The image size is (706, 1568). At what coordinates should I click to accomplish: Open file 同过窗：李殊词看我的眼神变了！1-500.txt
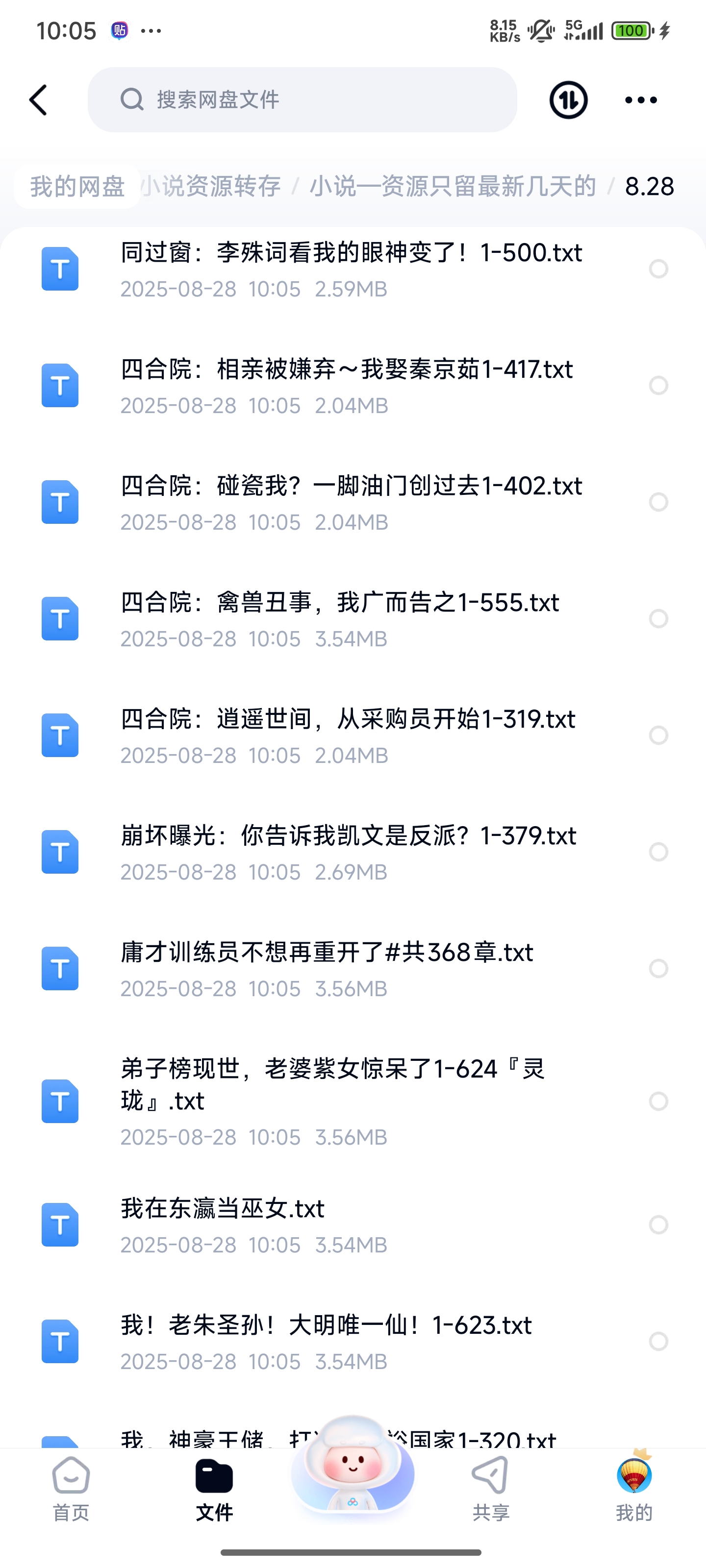(x=351, y=269)
